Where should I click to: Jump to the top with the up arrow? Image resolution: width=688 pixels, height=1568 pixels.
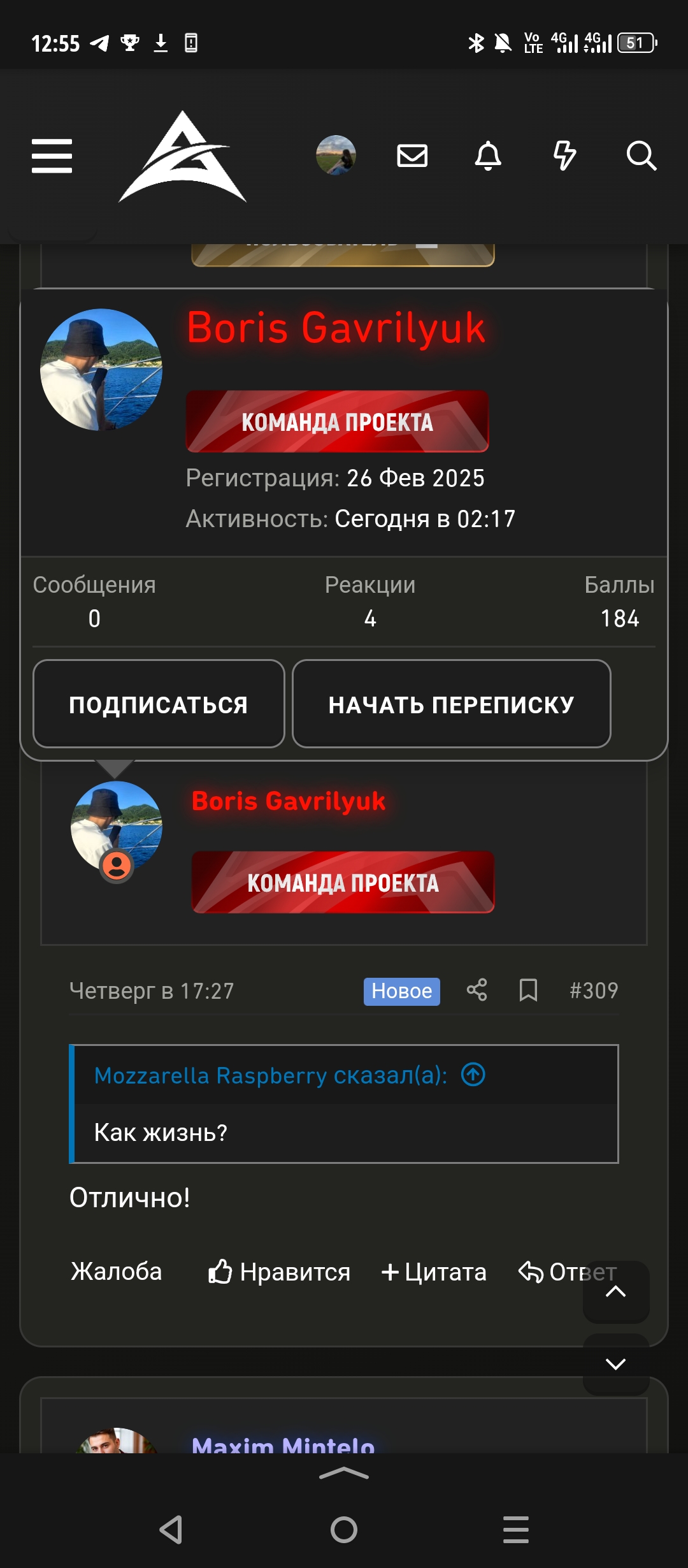point(616,1292)
